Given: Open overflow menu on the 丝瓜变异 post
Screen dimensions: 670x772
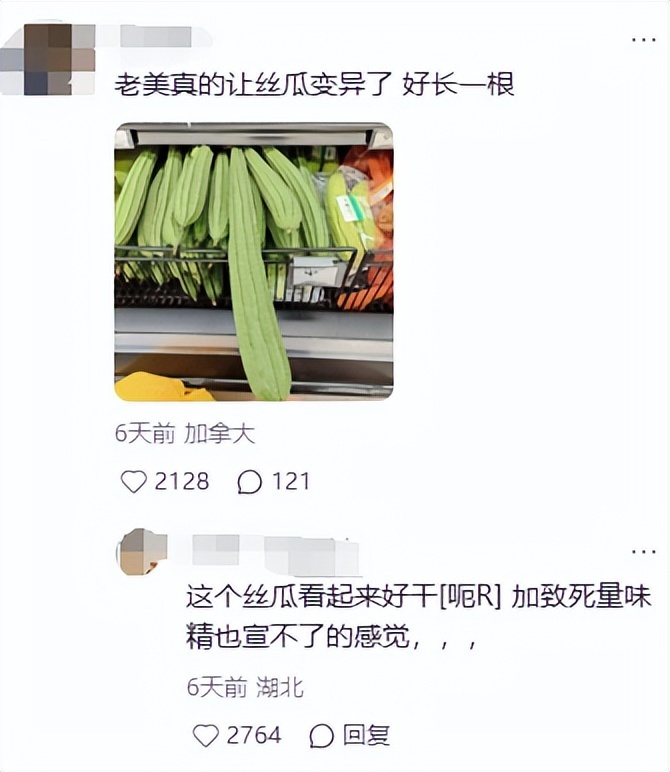Looking at the screenshot, I should [643, 38].
